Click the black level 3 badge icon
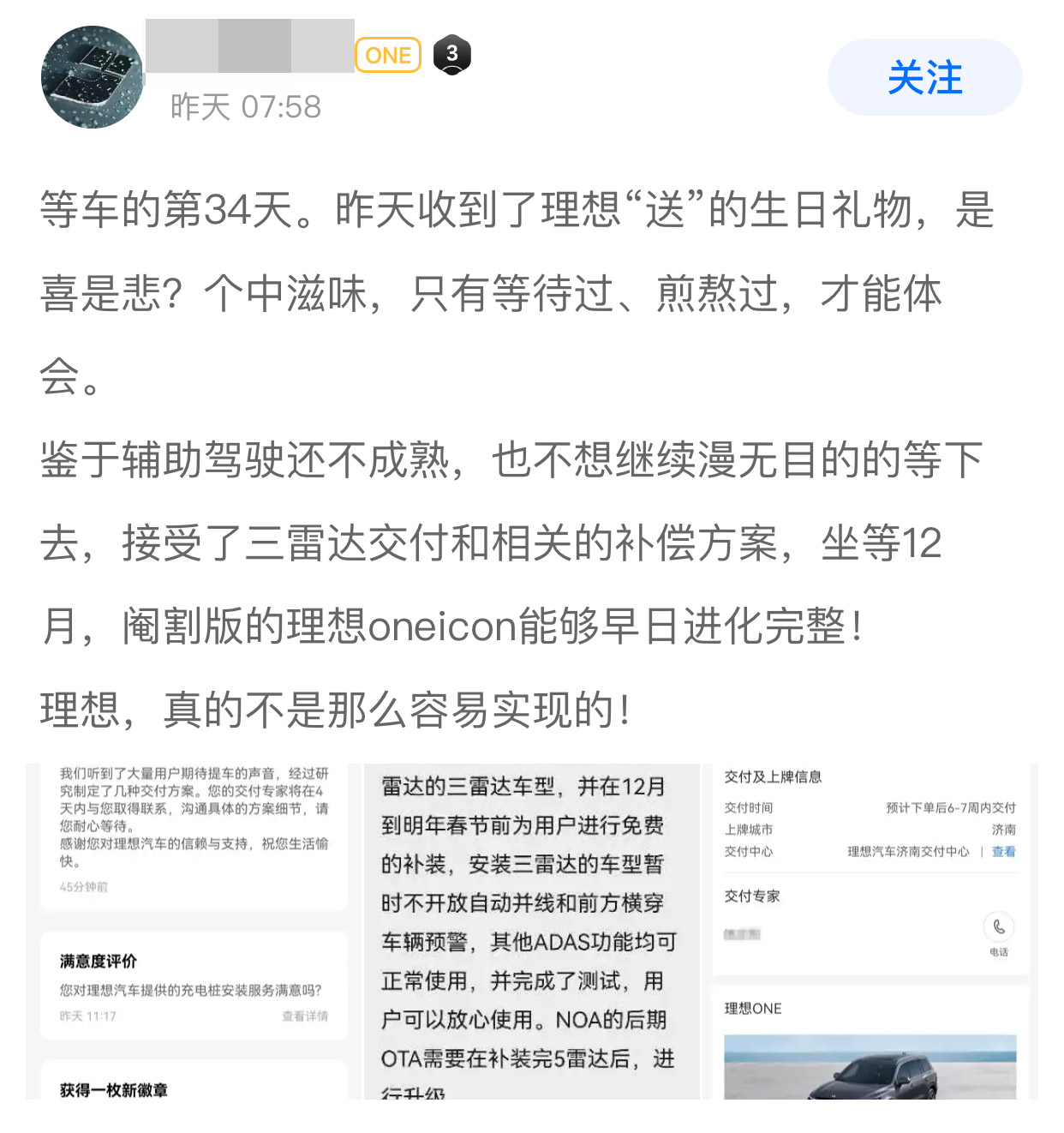The height and width of the screenshot is (1133, 1064). 451,54
